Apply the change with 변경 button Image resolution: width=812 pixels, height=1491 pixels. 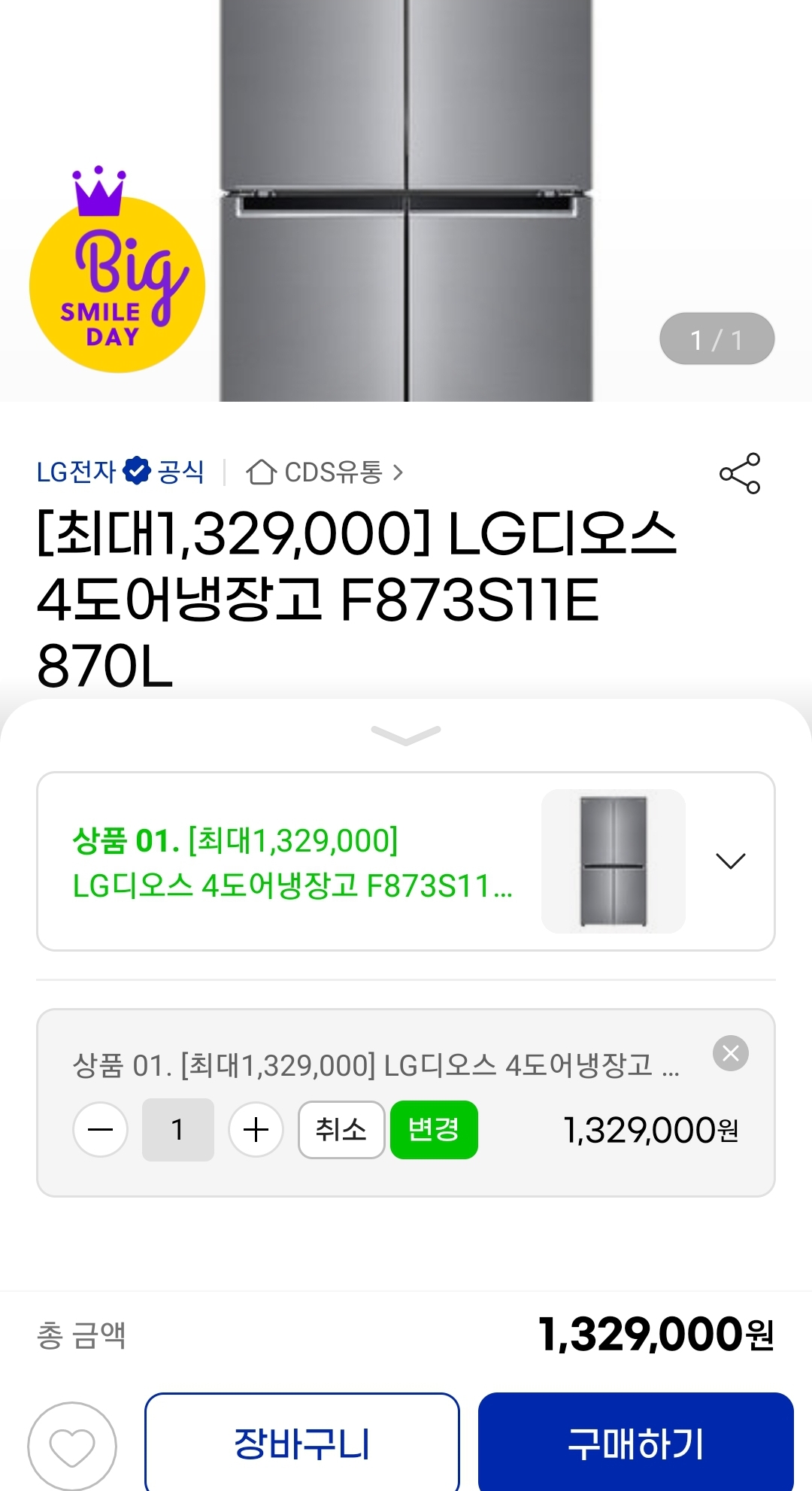[434, 1130]
